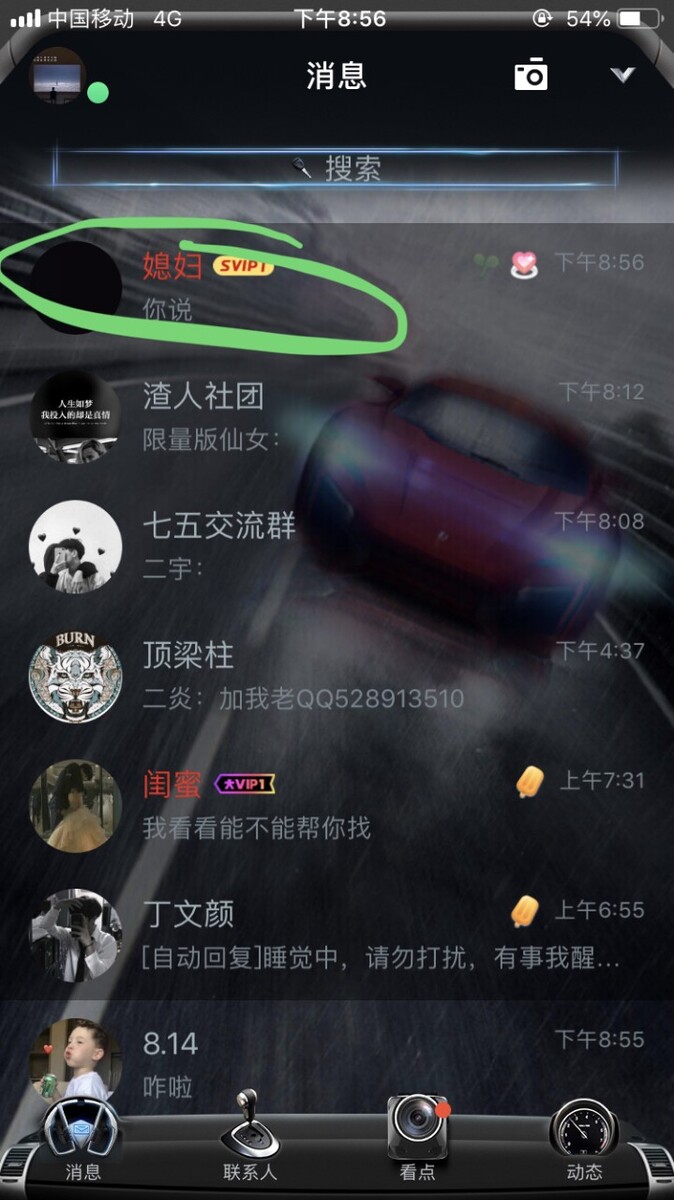Expand the dropdown arrow at top right
The width and height of the screenshot is (674, 1200).
[623, 75]
